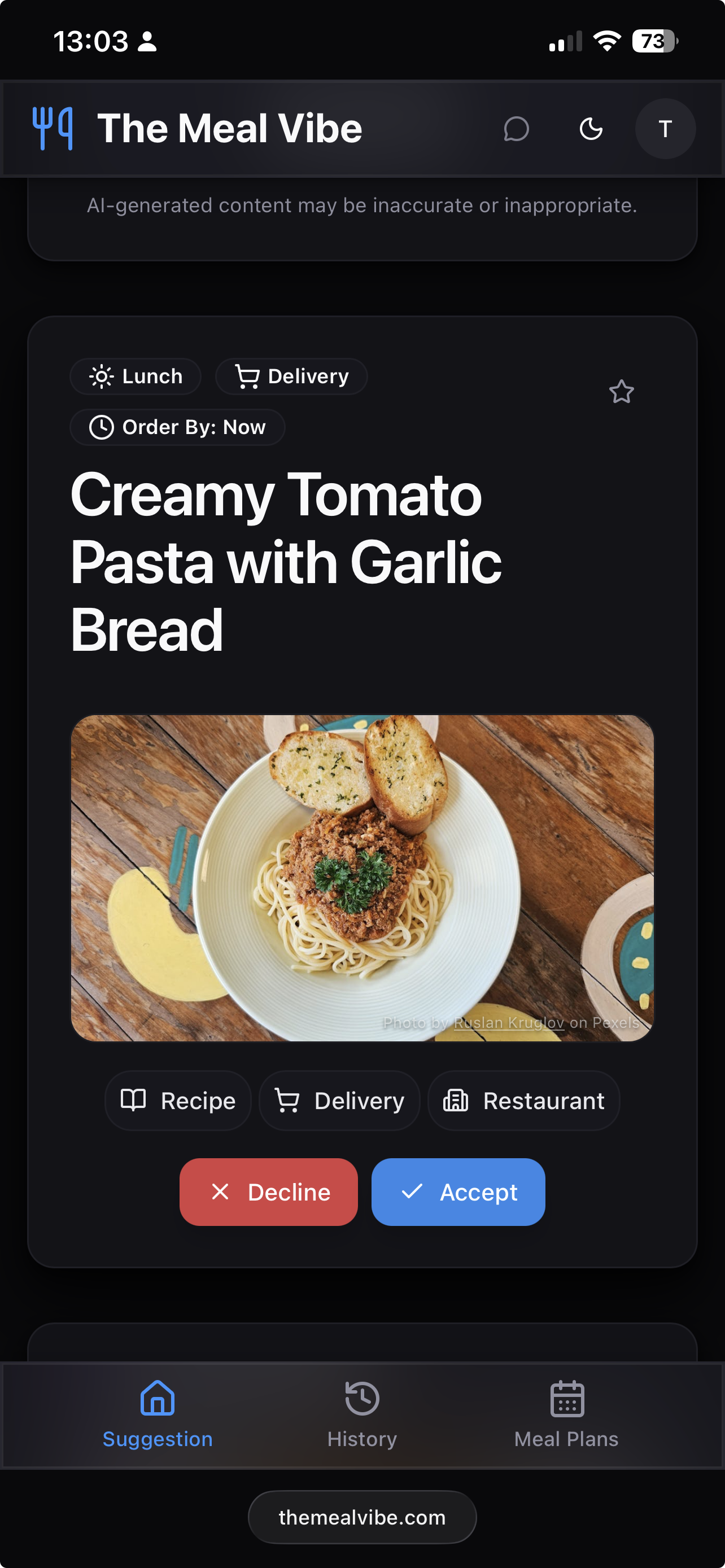Viewport: 725px width, 1568px height.
Task: Decline the meal suggestion
Action: coord(268,1192)
